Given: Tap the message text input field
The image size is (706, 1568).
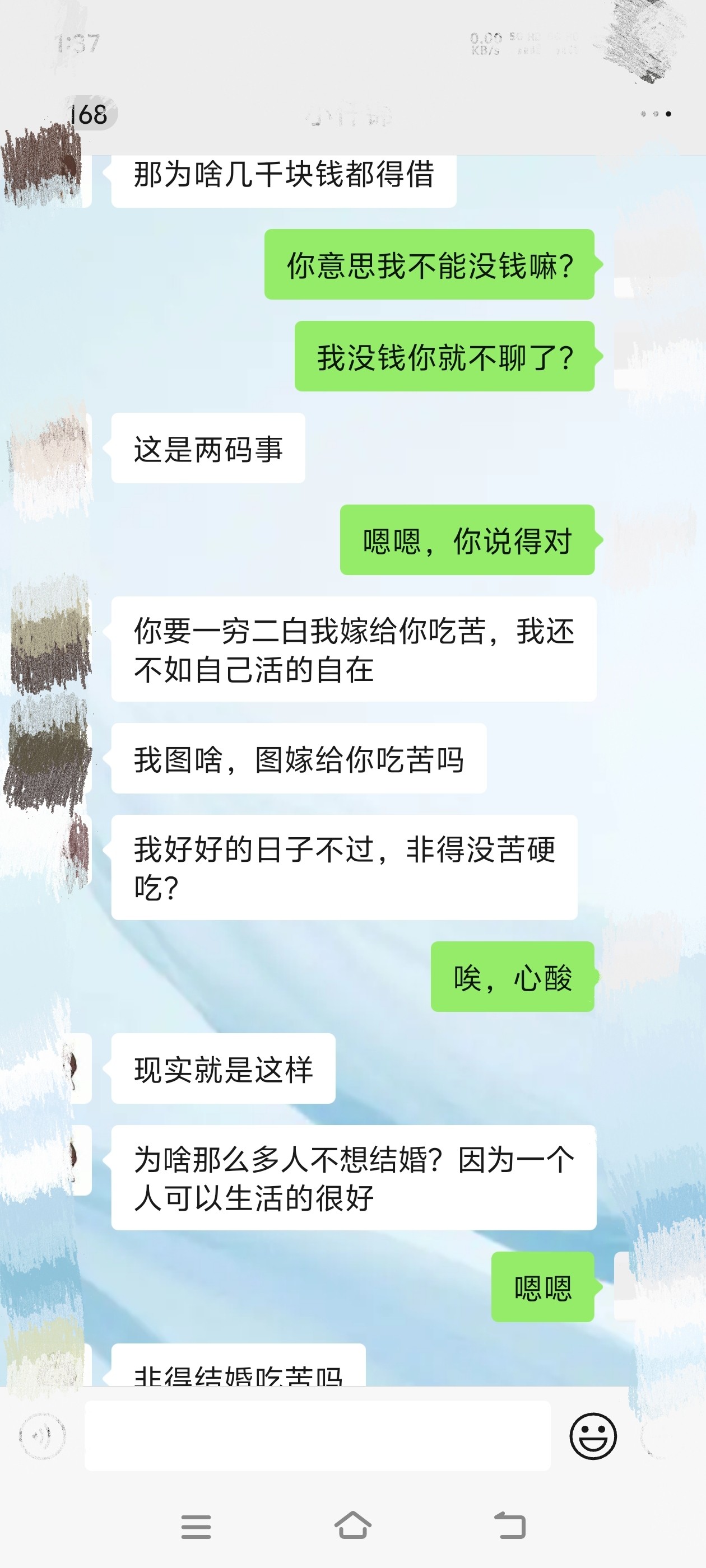Looking at the screenshot, I should (317, 1435).
